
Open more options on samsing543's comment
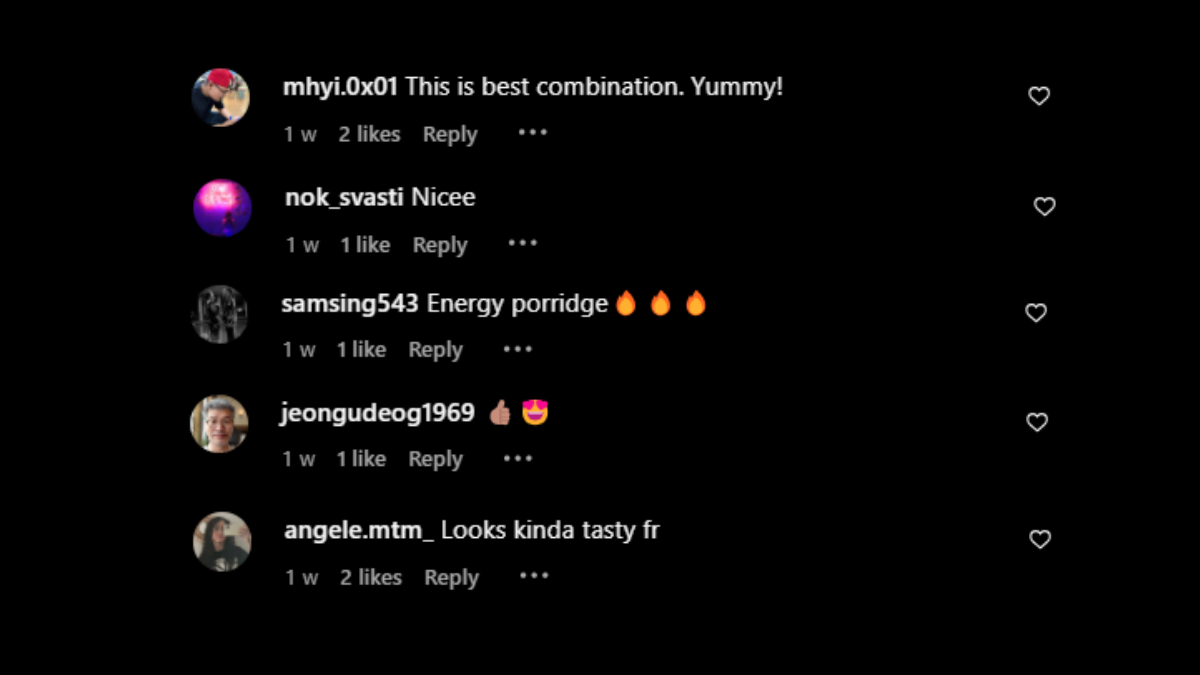coord(517,349)
